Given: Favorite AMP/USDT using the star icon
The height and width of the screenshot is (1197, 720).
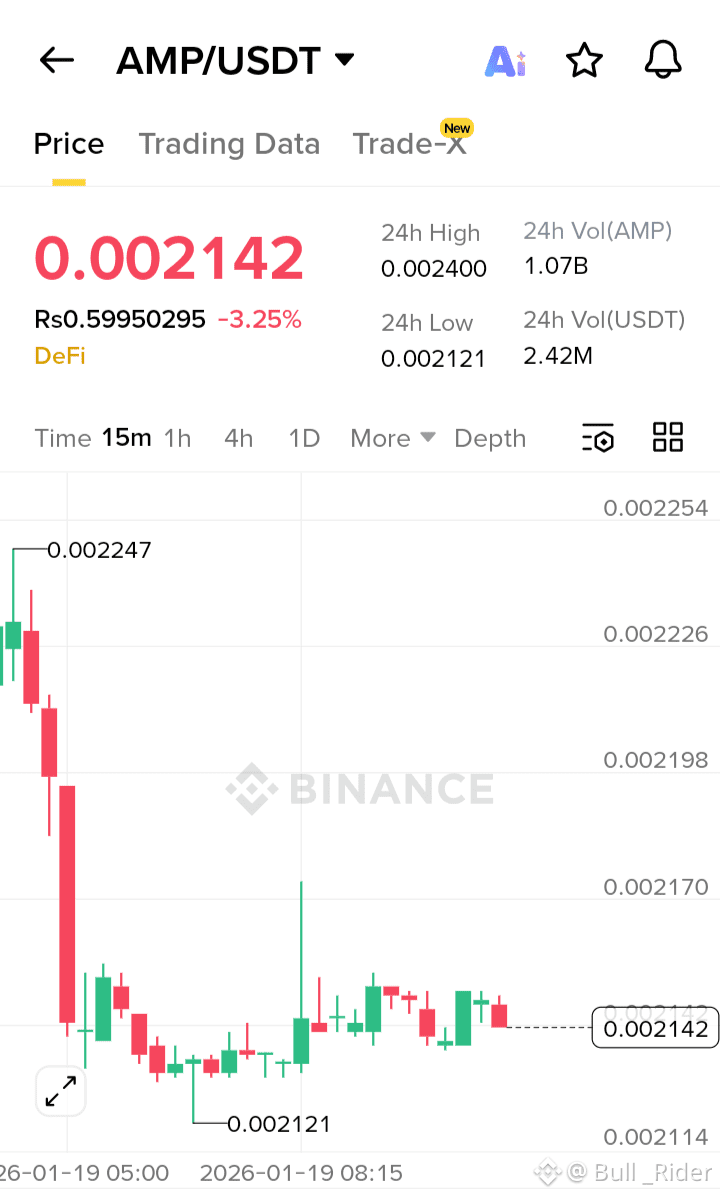Looking at the screenshot, I should click(584, 60).
